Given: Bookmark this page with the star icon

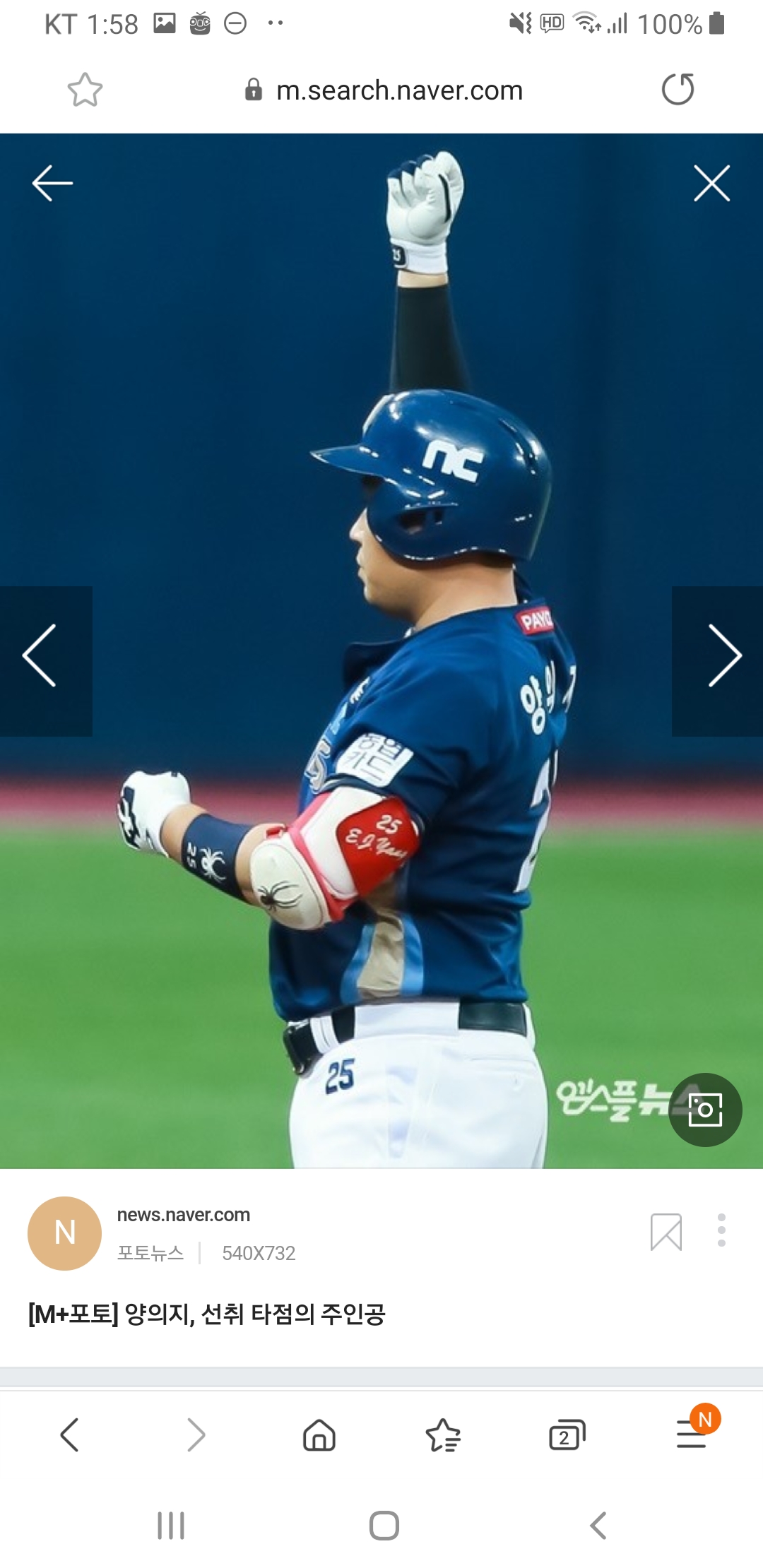Looking at the screenshot, I should 85,90.
